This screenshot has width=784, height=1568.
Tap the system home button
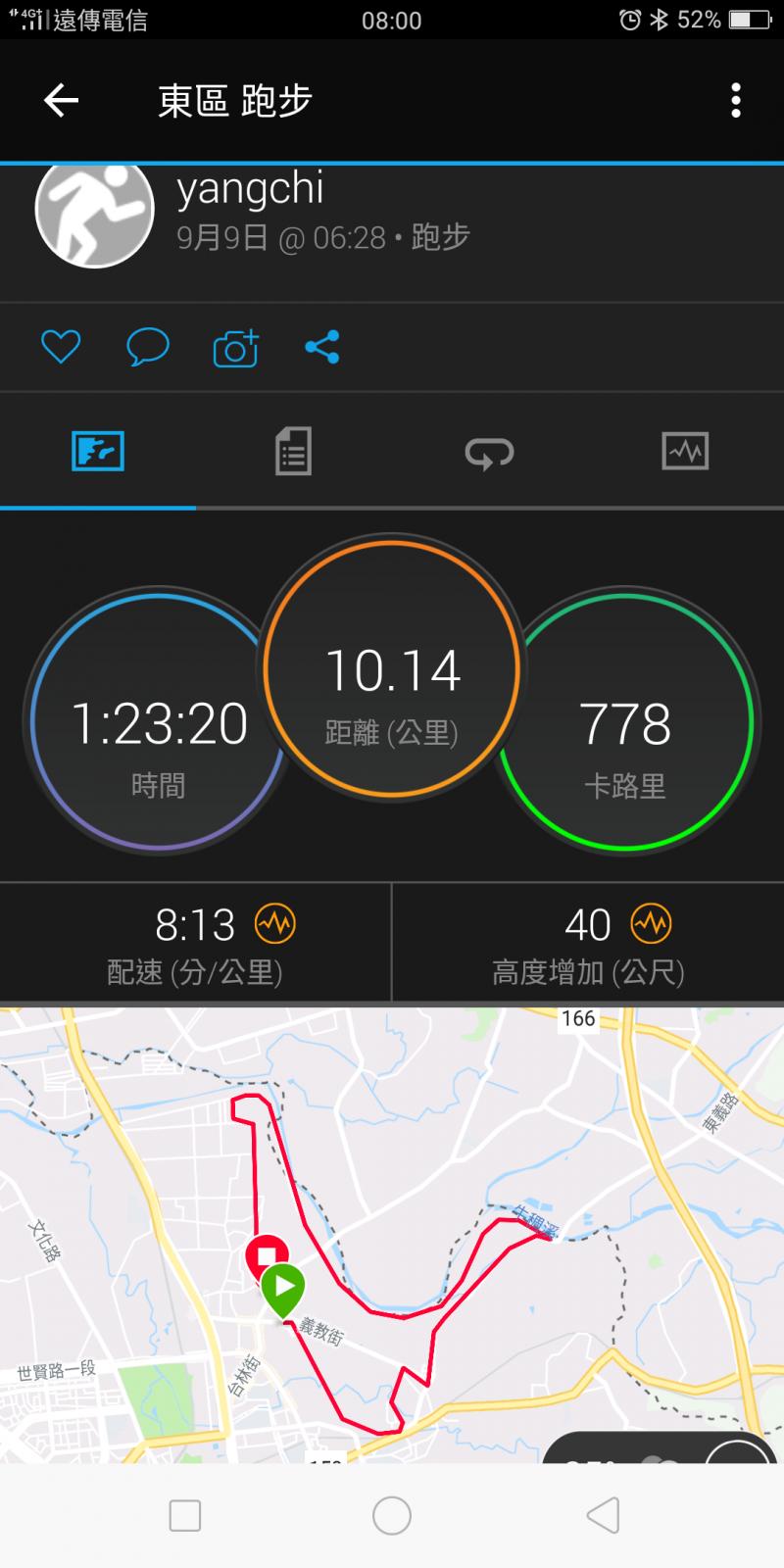point(392,1515)
